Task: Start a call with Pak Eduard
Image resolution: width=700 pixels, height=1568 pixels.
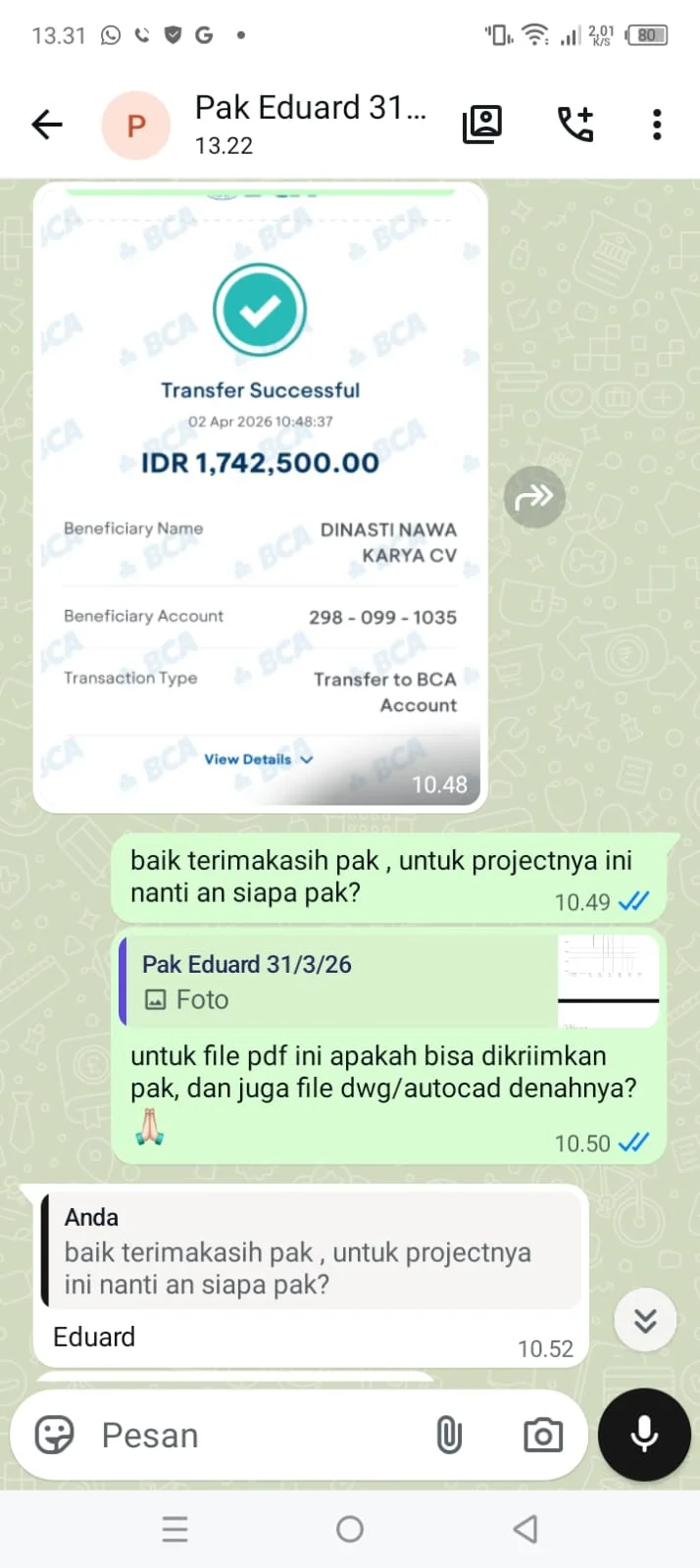Action: point(575,125)
